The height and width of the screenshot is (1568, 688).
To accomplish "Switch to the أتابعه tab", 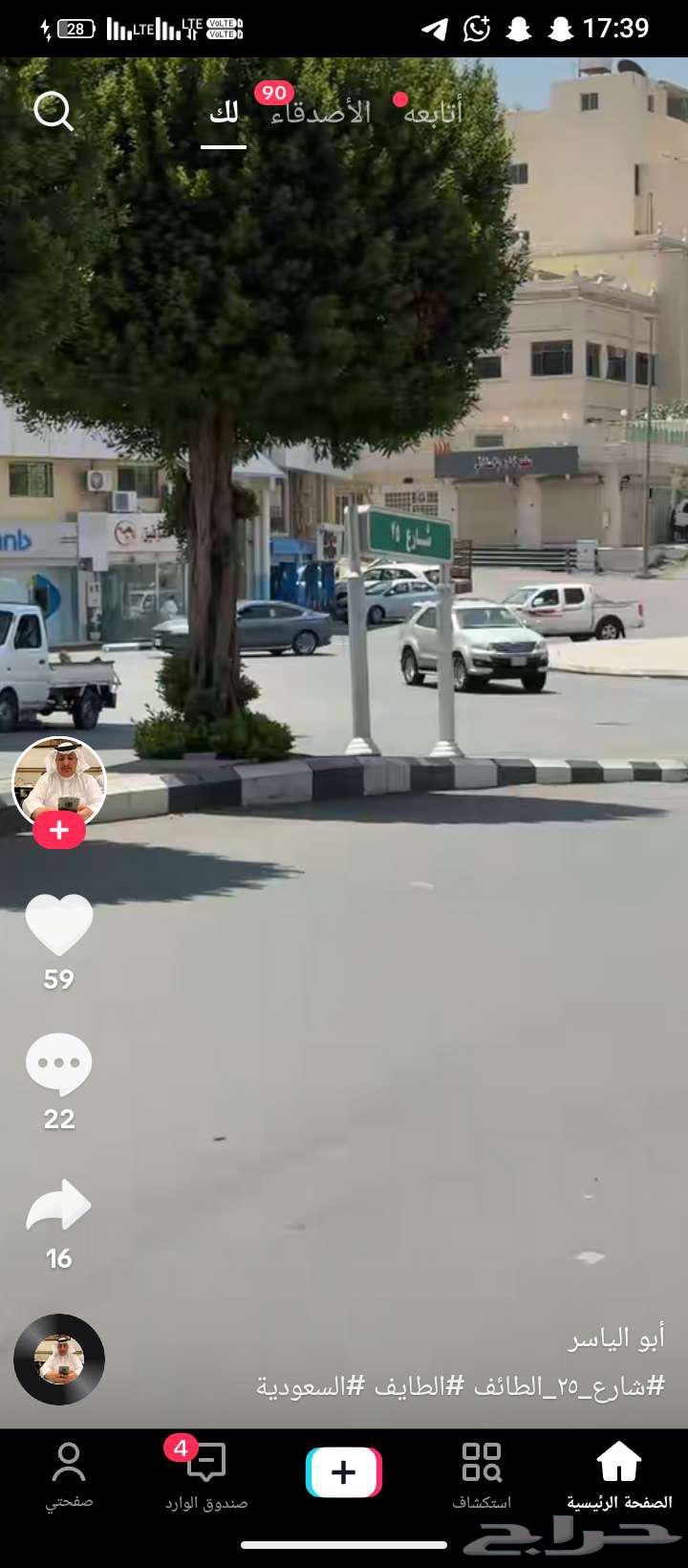I will (x=432, y=113).
